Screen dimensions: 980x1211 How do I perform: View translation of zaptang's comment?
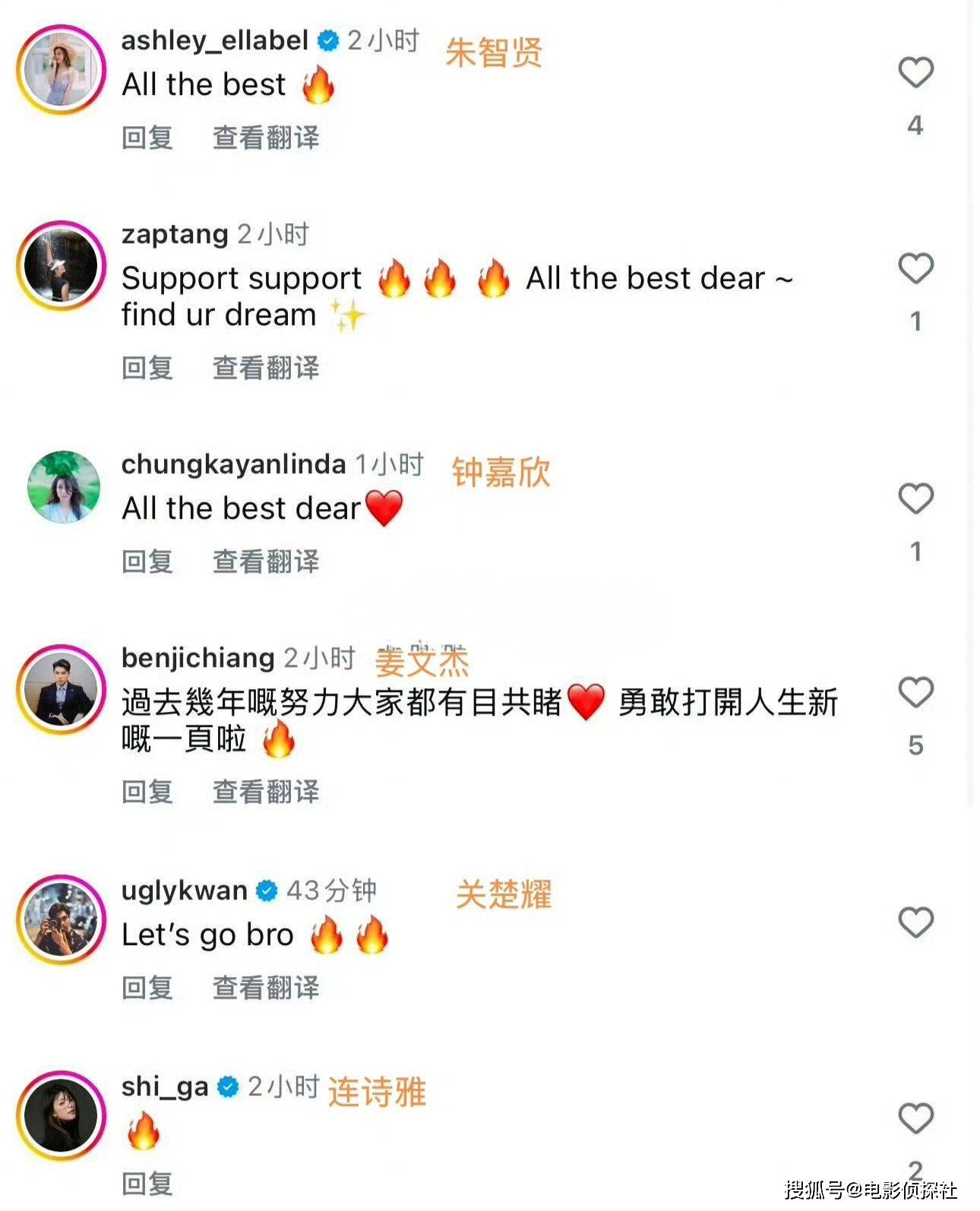click(x=265, y=368)
